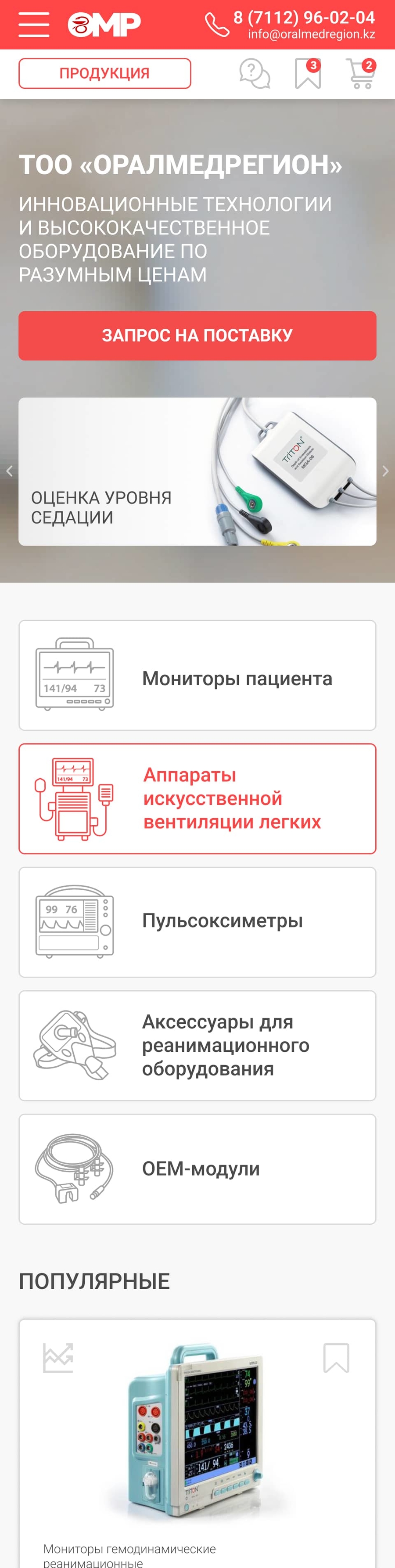This screenshot has width=395, height=1568.
Task: Tap ЗАПРОС НА ПОСТАВКУ button
Action: coord(197,335)
